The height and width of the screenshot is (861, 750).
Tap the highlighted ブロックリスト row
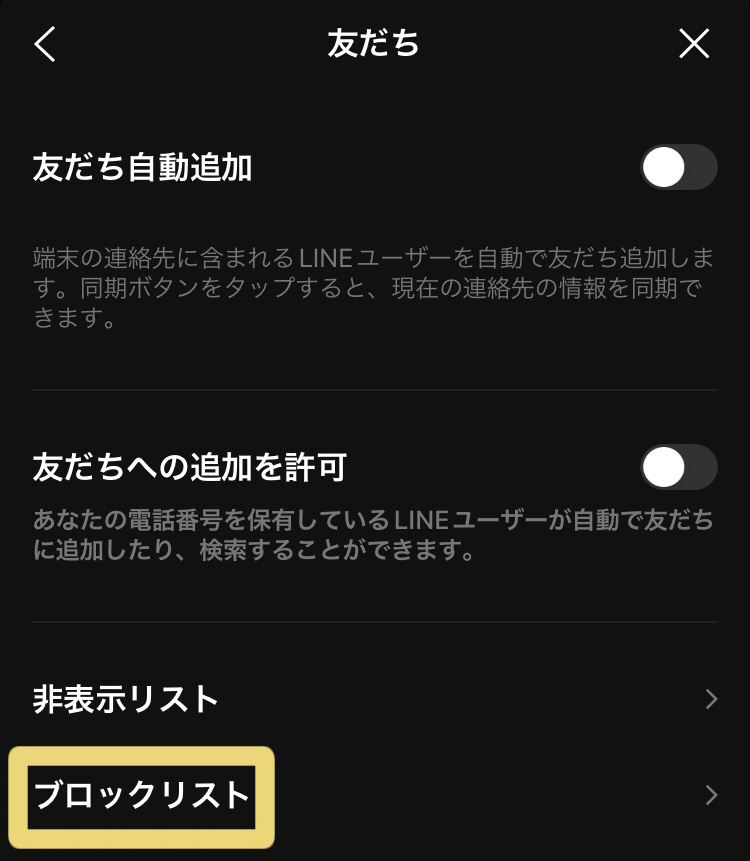140,796
